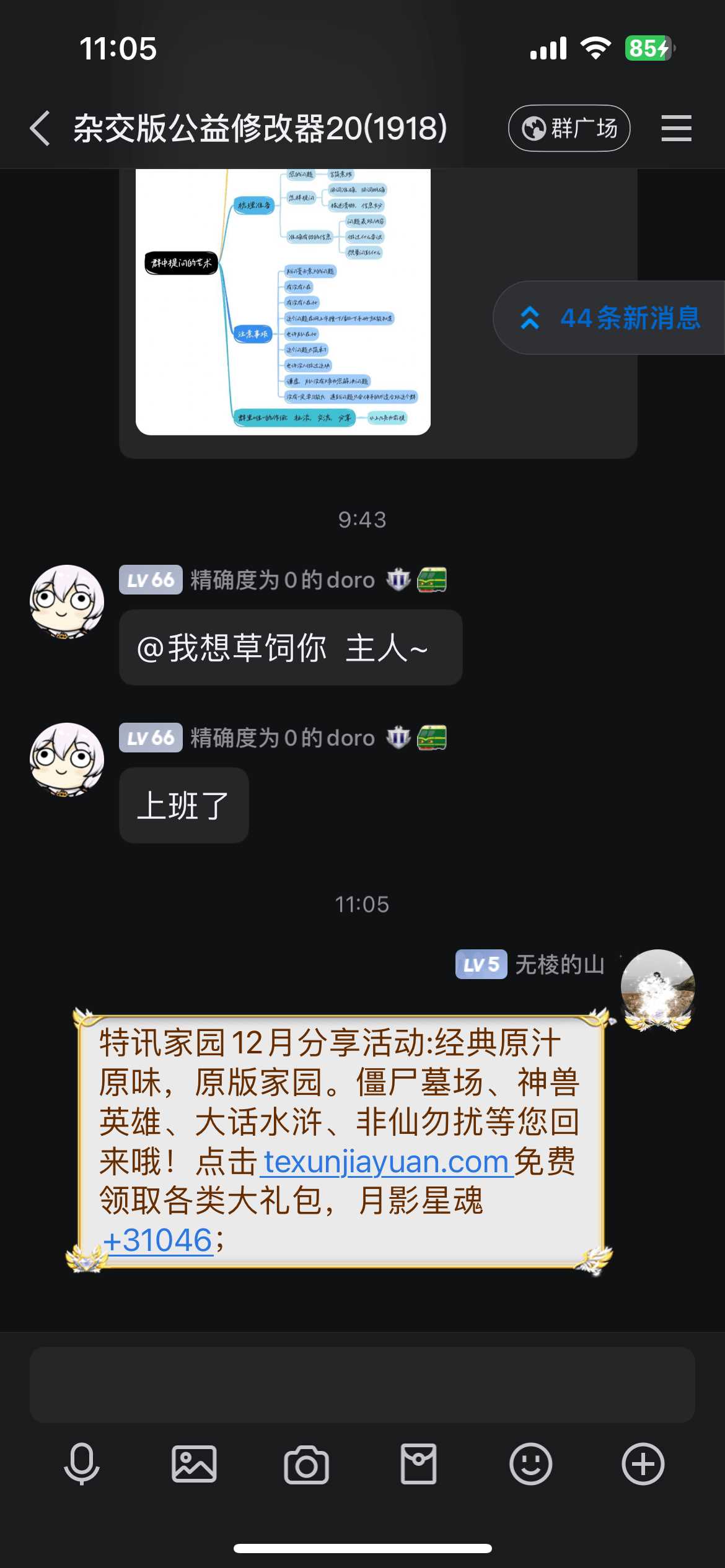Open the photo gallery picker
The image size is (725, 1568).
click(x=194, y=1464)
